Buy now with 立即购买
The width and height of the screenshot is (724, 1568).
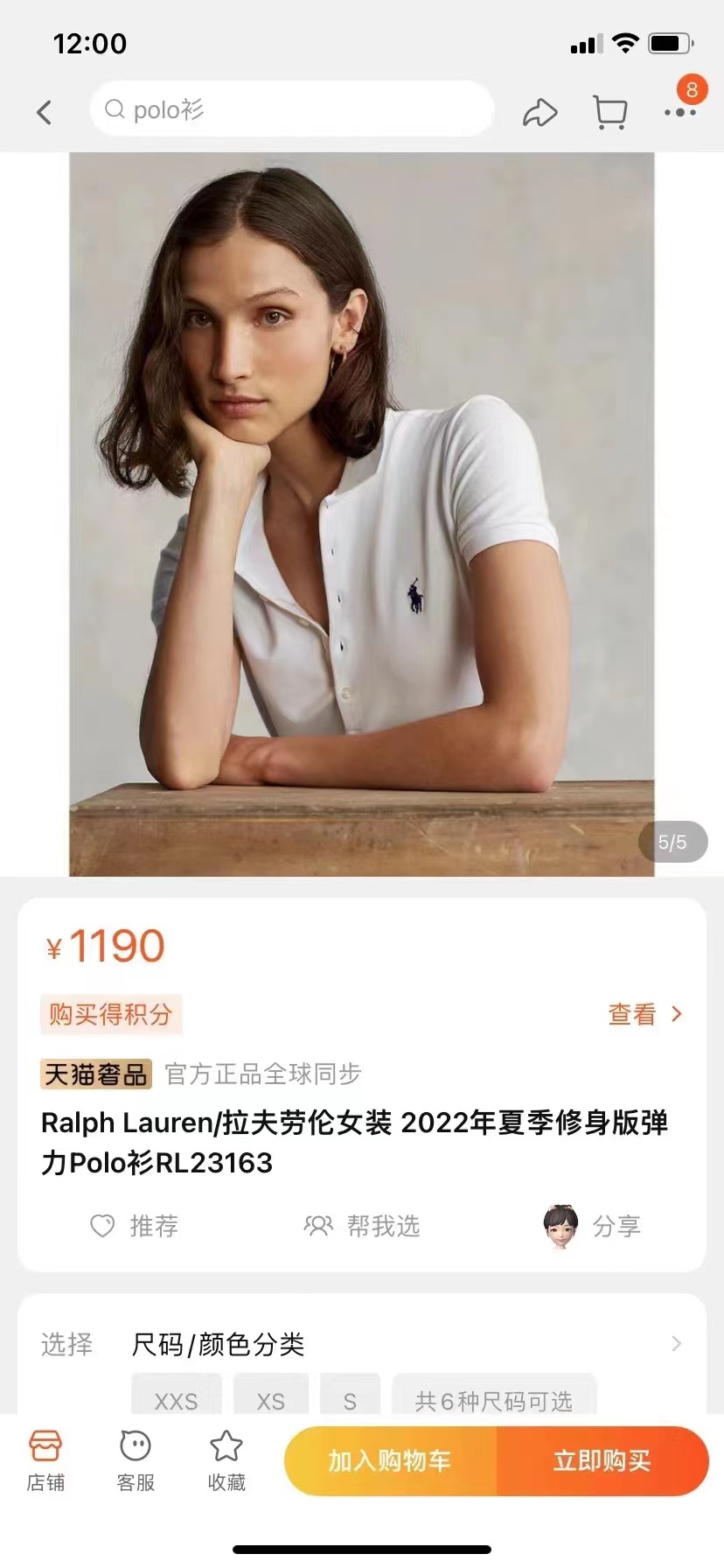click(x=602, y=1460)
